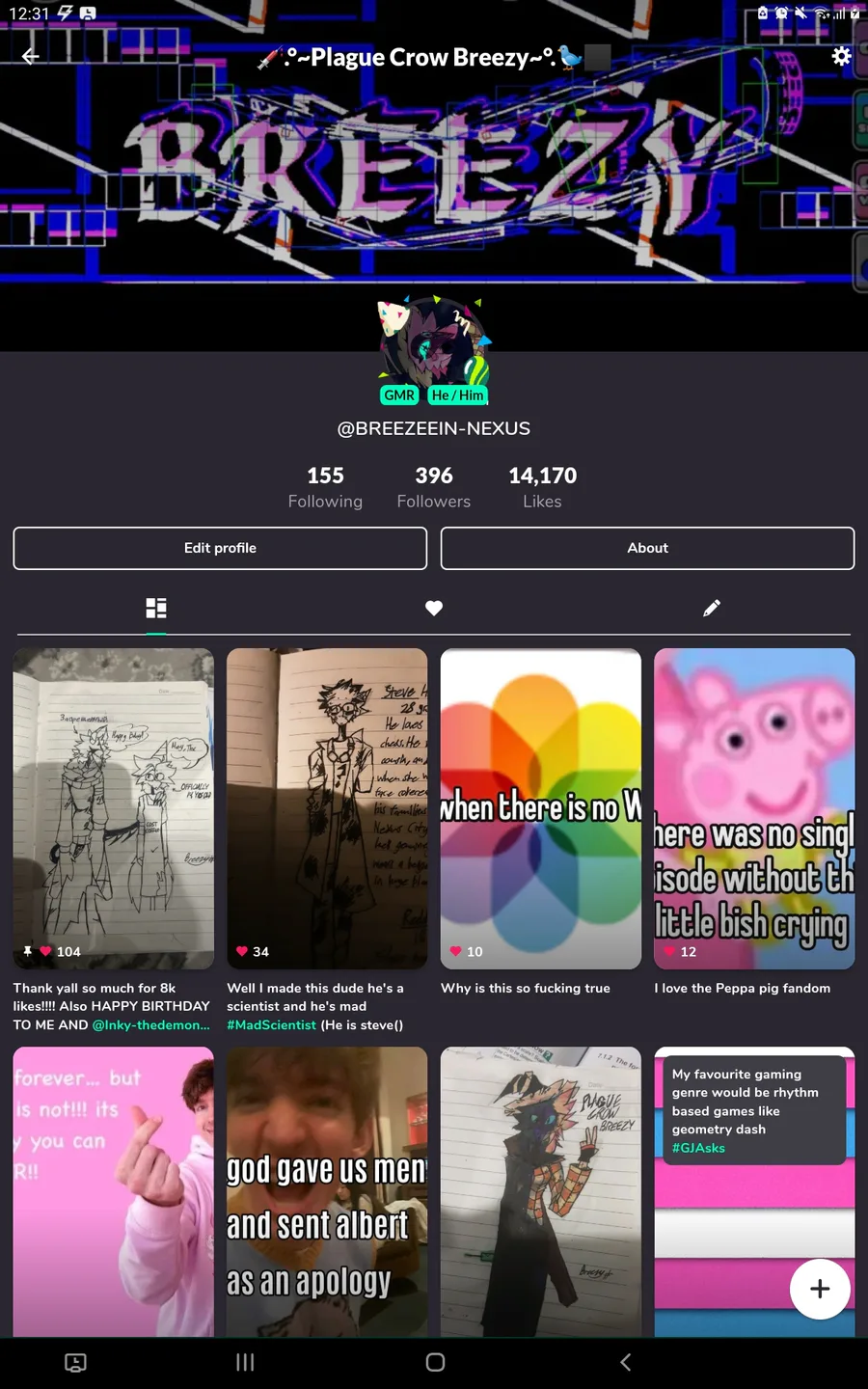Switch to the posts grid tab
The width and height of the screenshot is (868, 1389).
(x=156, y=608)
